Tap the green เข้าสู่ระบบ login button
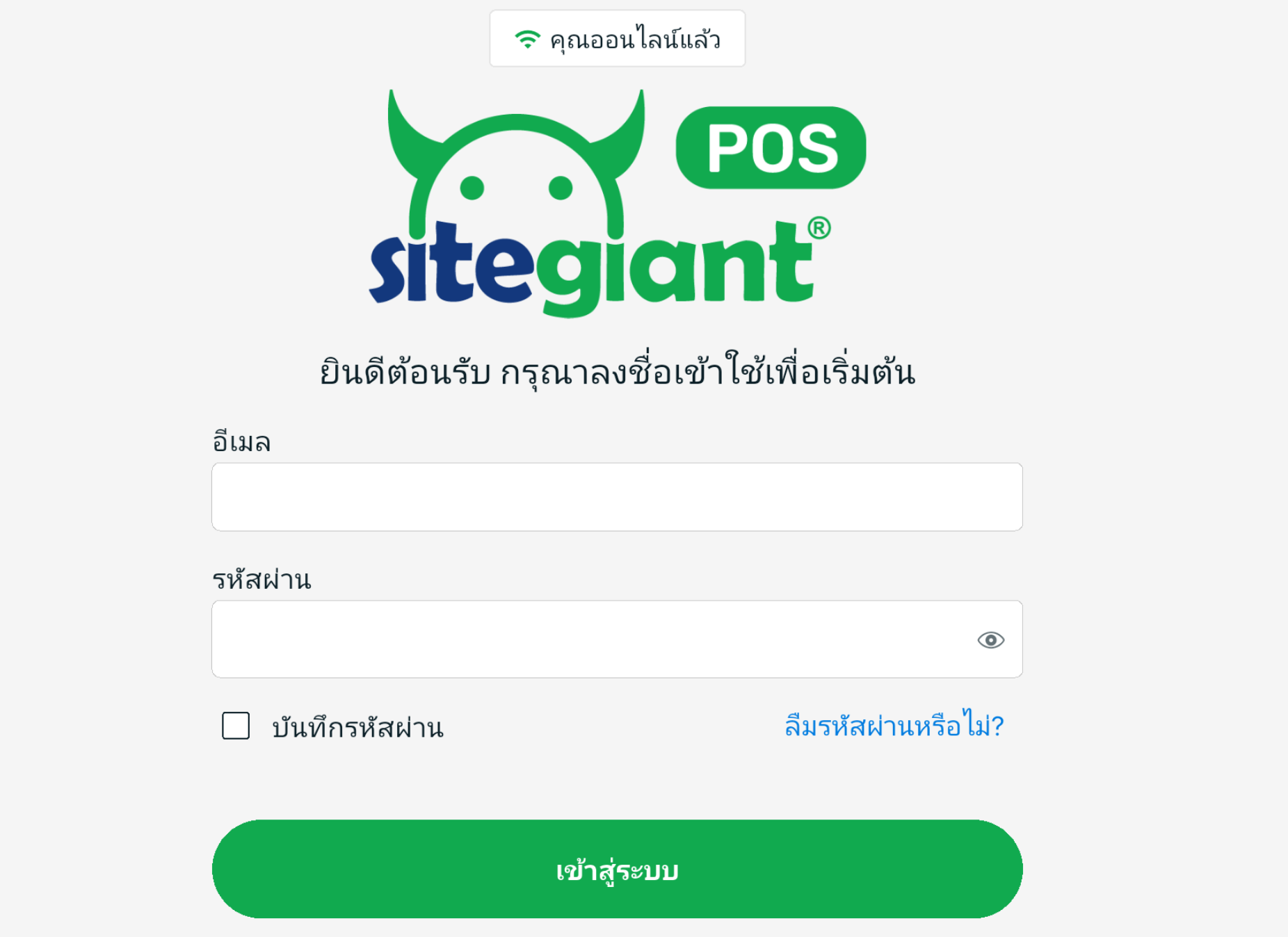 pos(617,869)
